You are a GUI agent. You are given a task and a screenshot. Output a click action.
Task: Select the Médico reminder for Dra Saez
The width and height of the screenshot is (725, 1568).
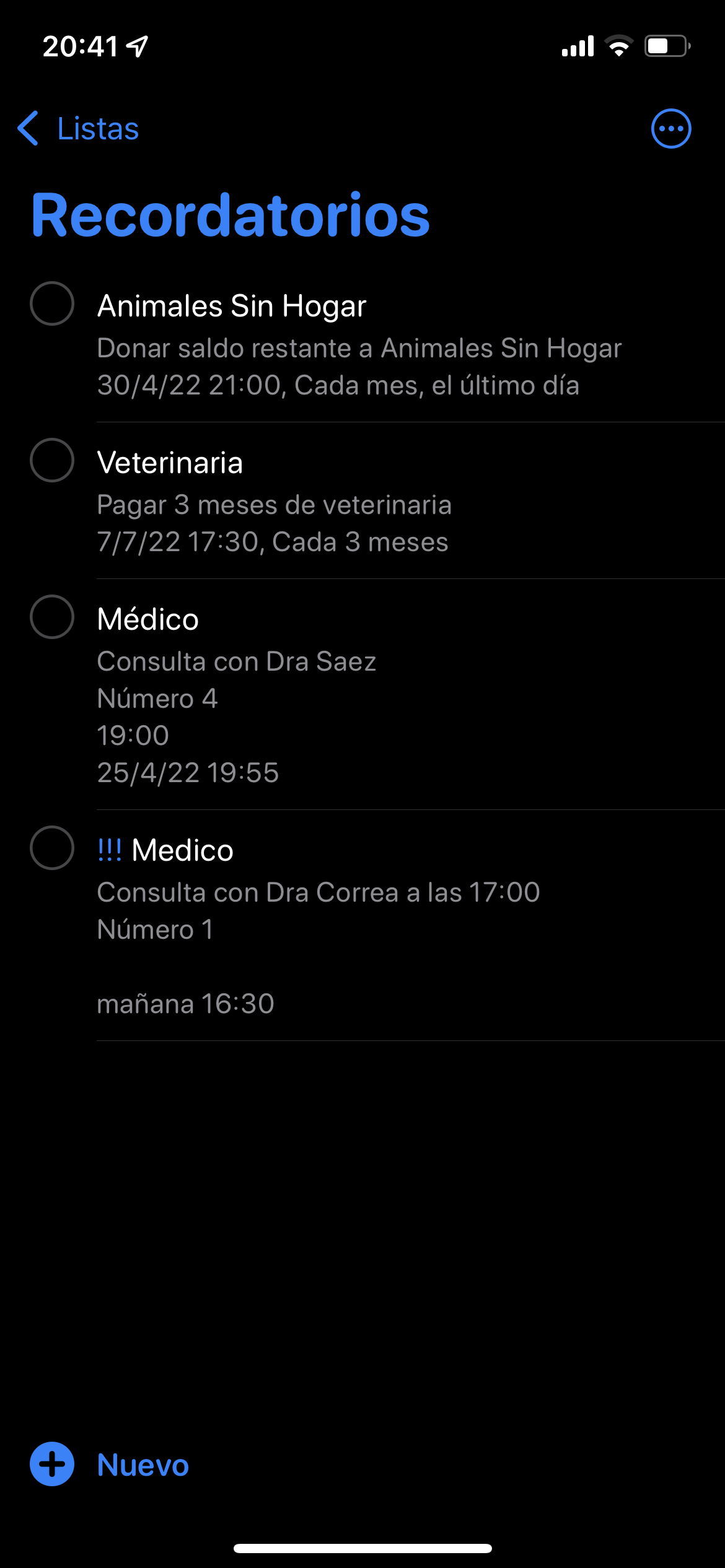[148, 619]
